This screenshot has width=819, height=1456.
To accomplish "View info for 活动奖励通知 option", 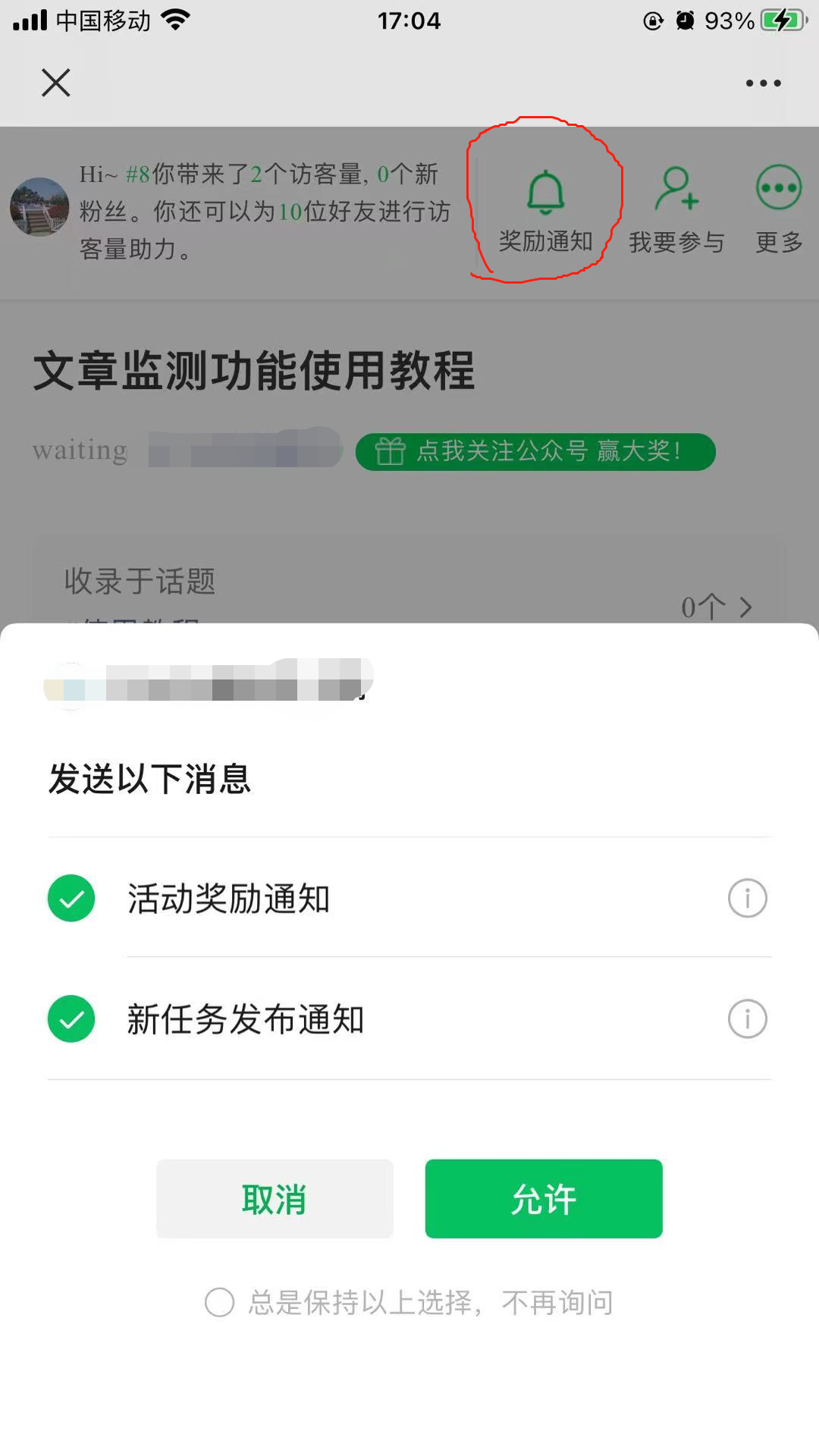I will pos(747,898).
